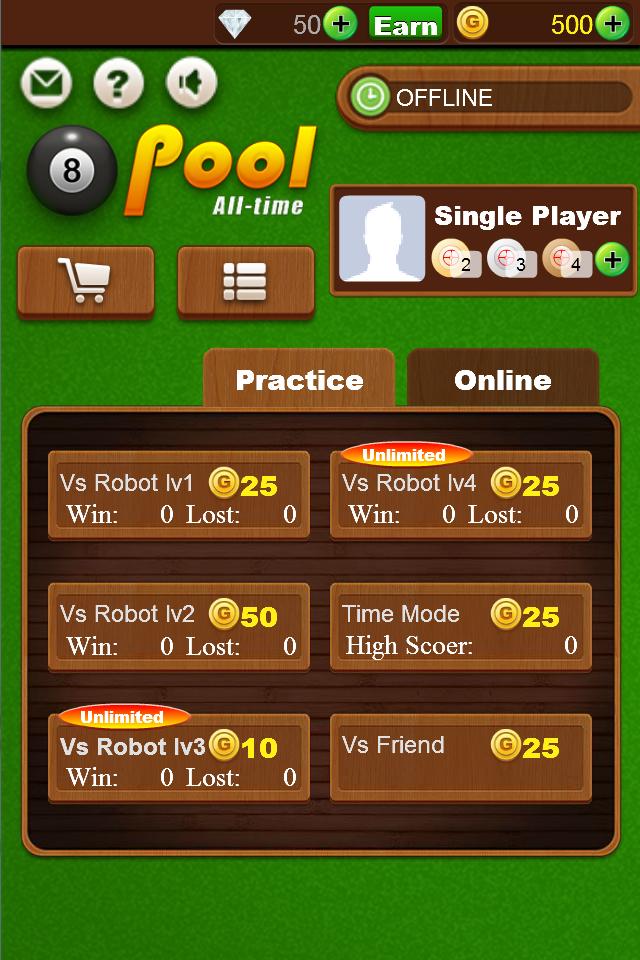Open the shopping cart store
The width and height of the screenshot is (640, 960).
(x=86, y=281)
